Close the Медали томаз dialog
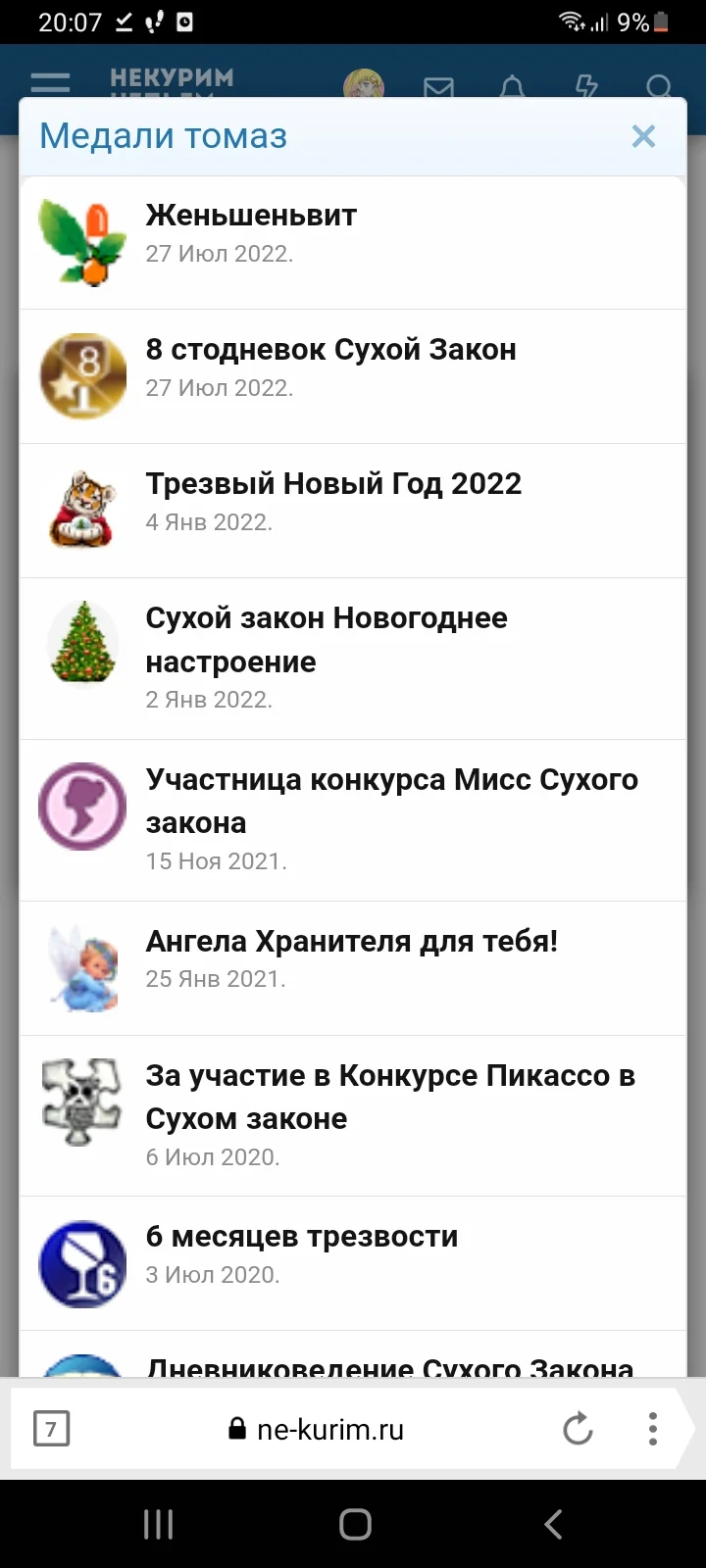The image size is (706, 1568). (x=643, y=136)
